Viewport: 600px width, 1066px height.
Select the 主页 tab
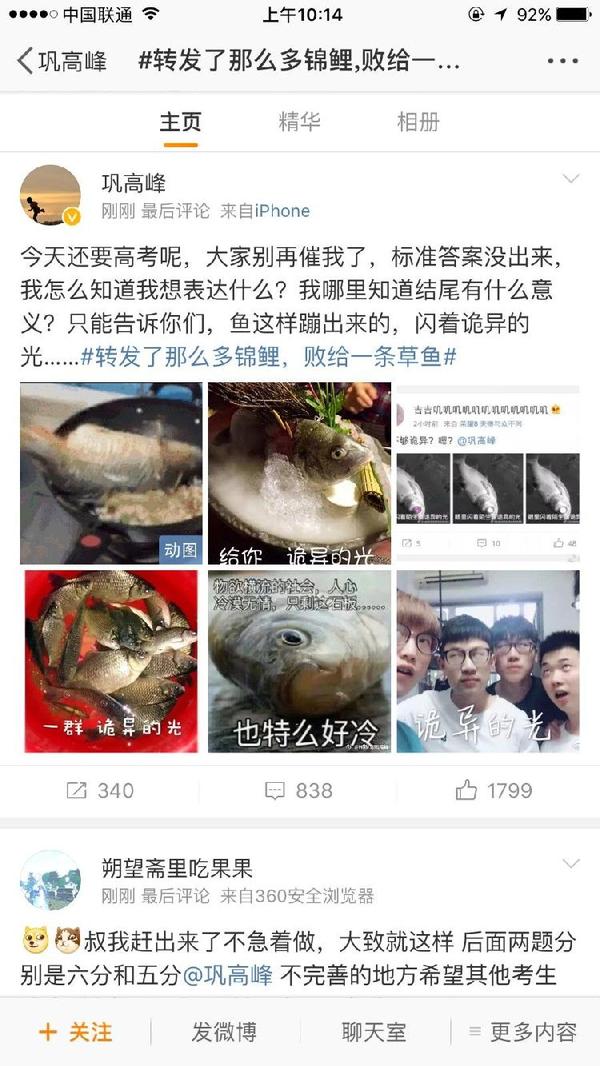(181, 122)
